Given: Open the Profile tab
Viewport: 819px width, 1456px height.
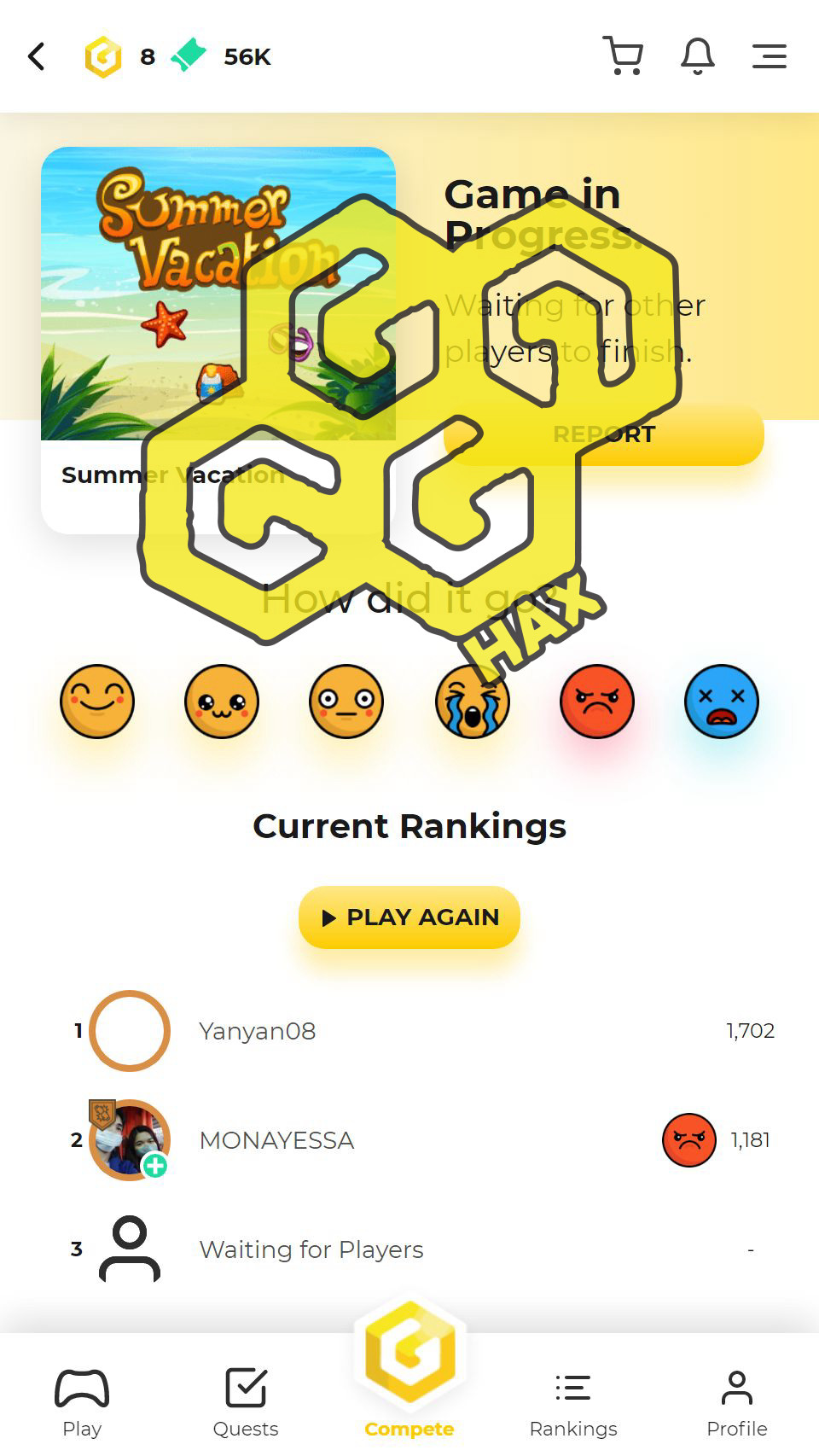Looking at the screenshot, I should (x=737, y=1402).
